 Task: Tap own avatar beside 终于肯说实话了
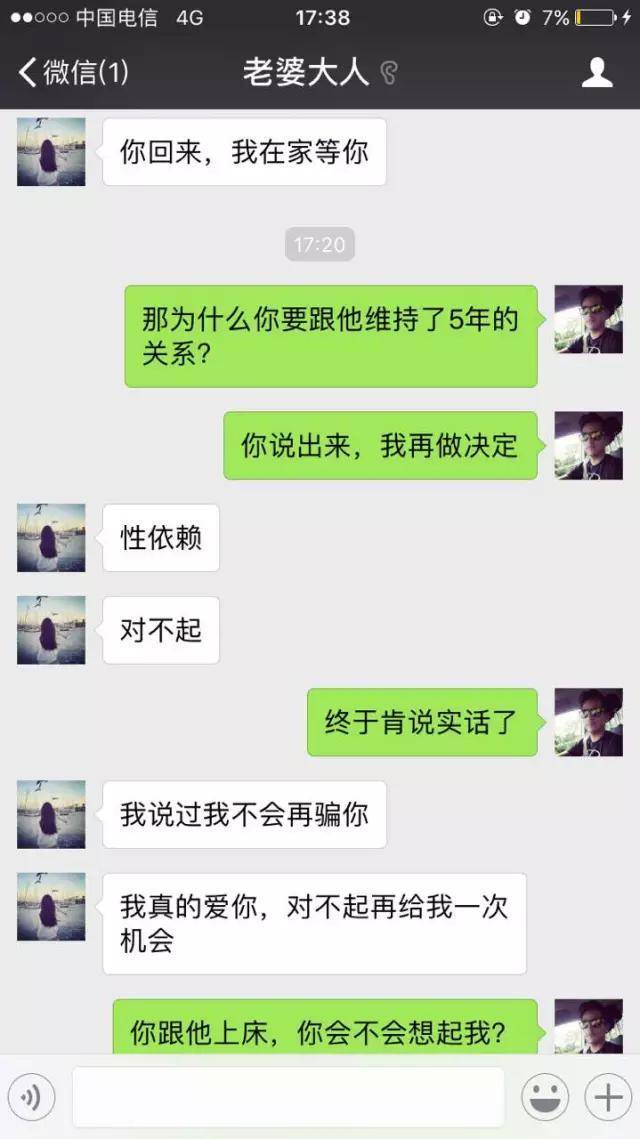coord(588,722)
